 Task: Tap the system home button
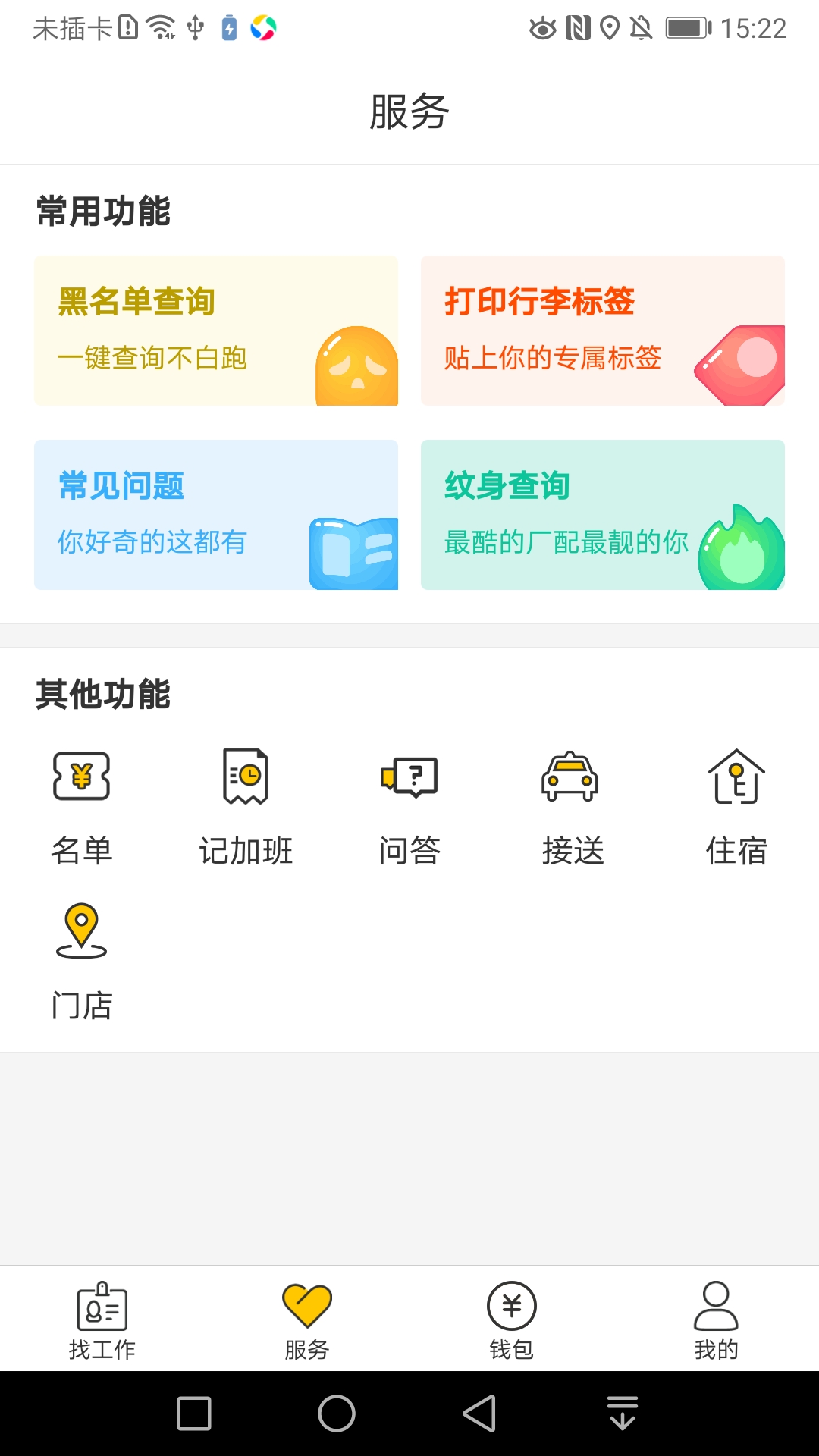click(337, 1414)
